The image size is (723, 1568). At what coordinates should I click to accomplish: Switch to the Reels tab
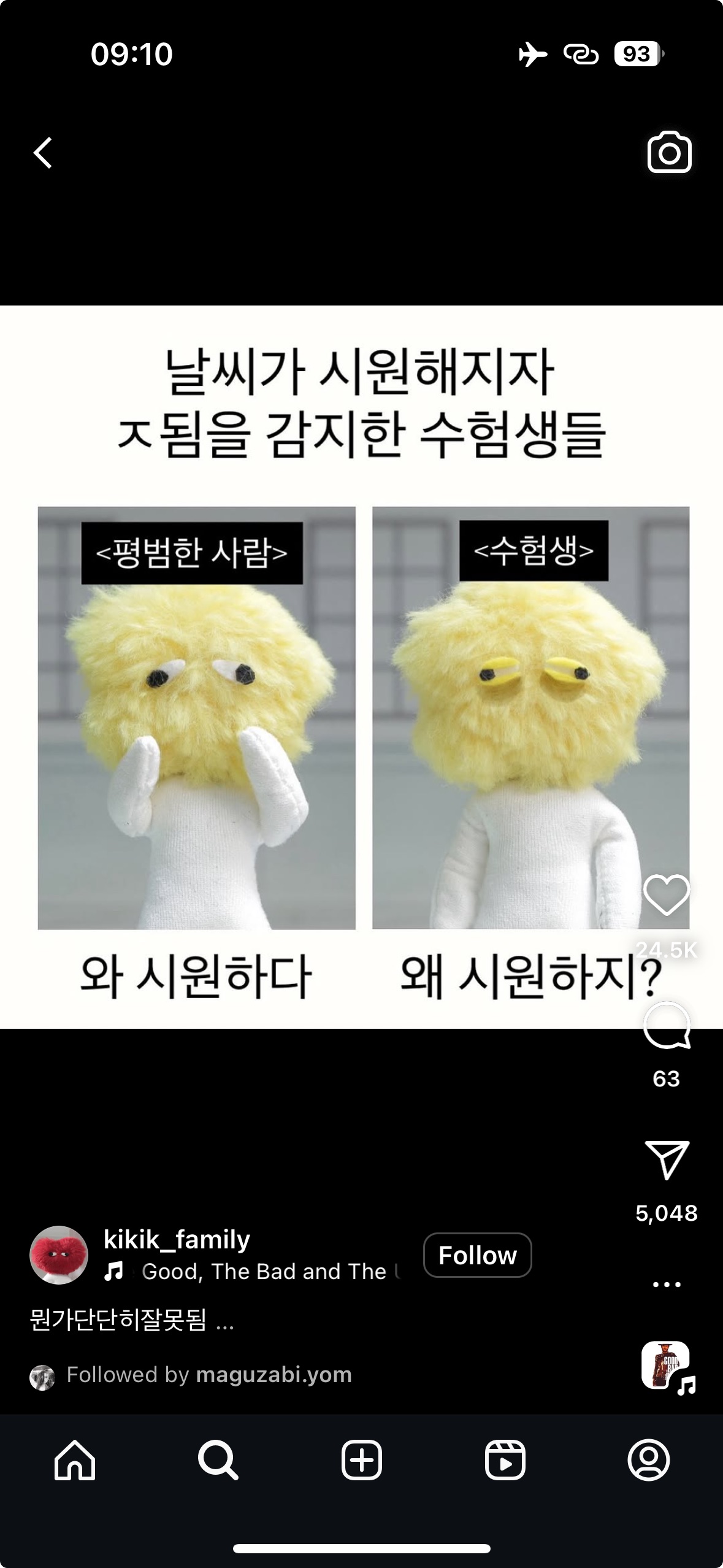pyautogui.click(x=505, y=1460)
